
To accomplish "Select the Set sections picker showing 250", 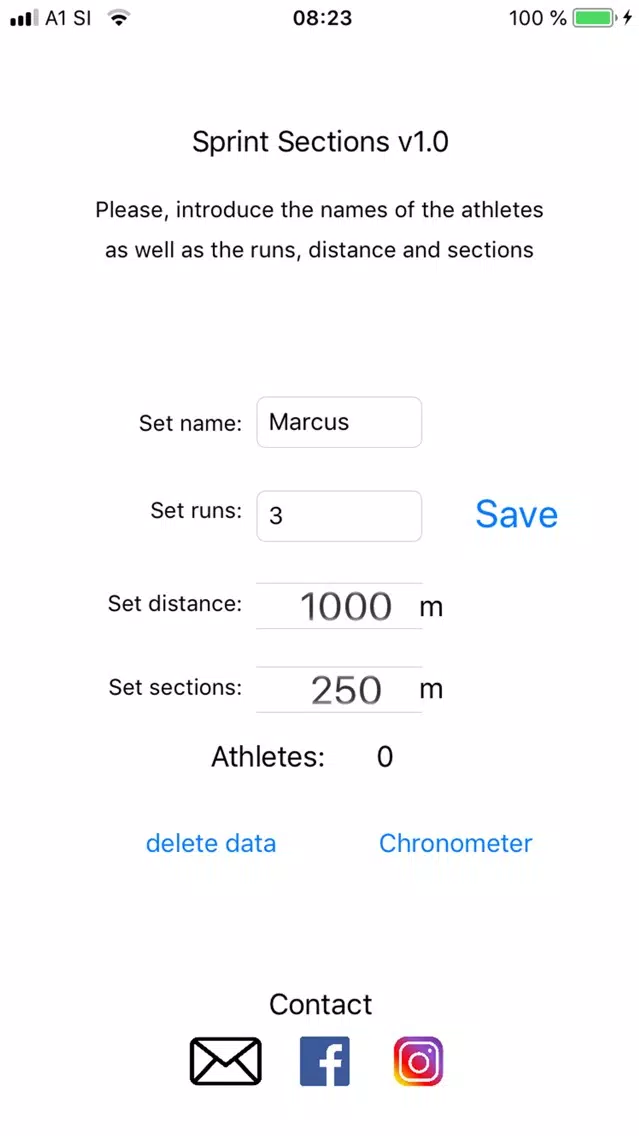I will 339,690.
